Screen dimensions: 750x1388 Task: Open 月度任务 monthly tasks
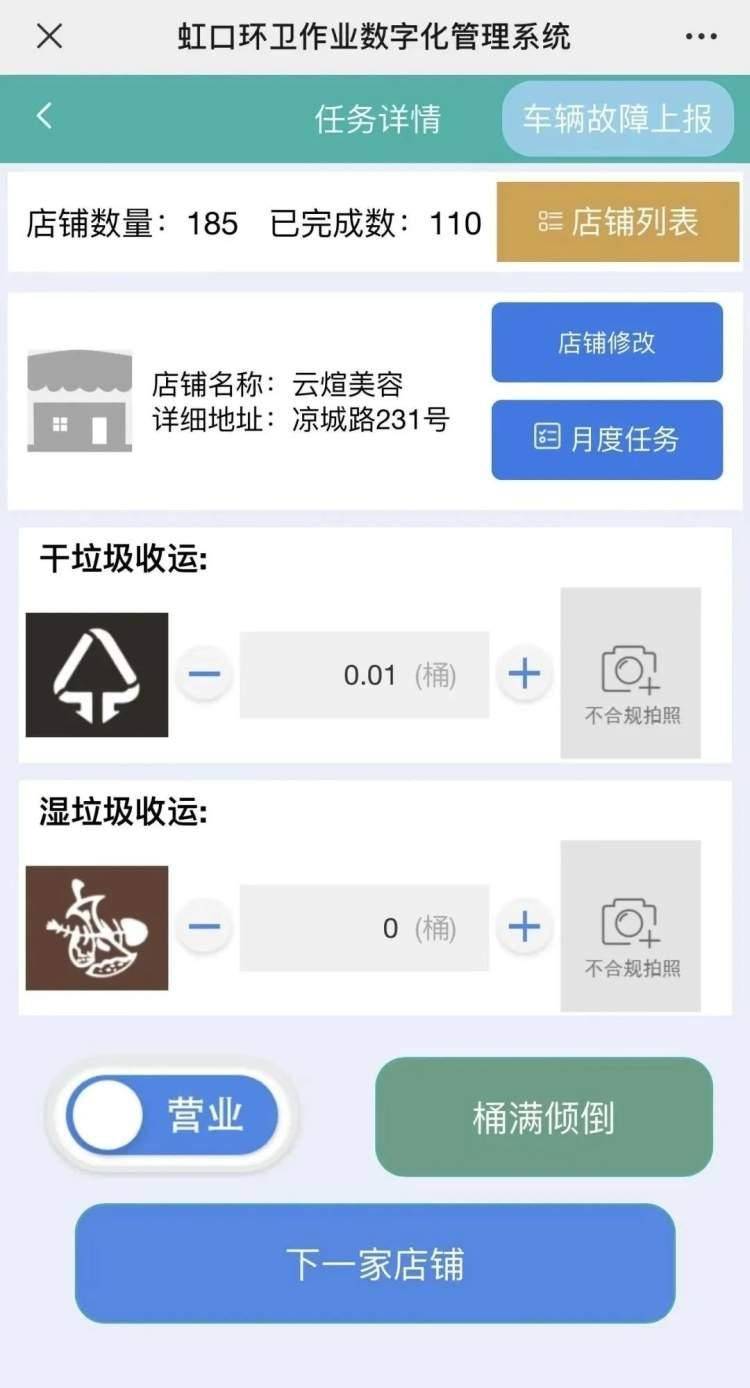606,439
